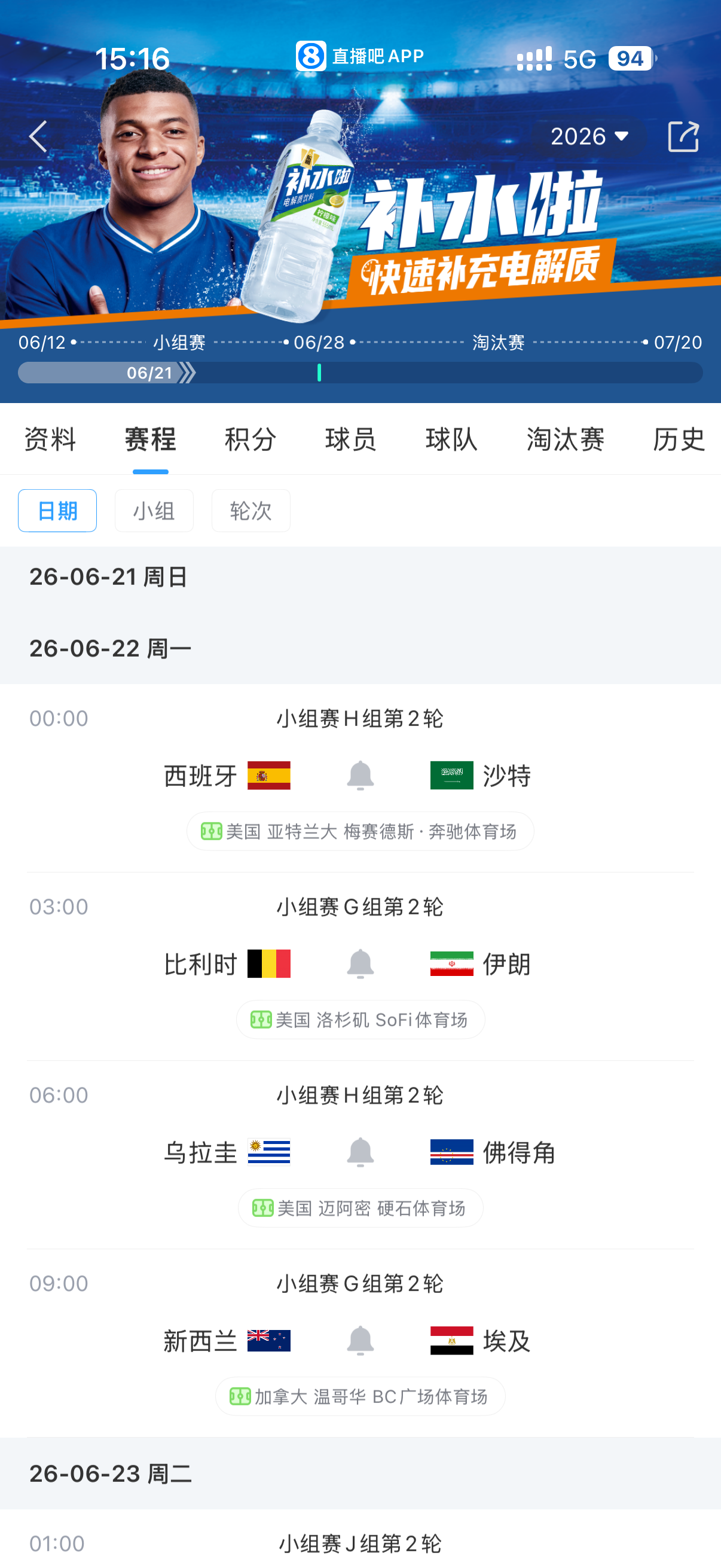Set reminder for 西班牙 vs 沙特 match
The width and height of the screenshot is (721, 1568).
[360, 775]
